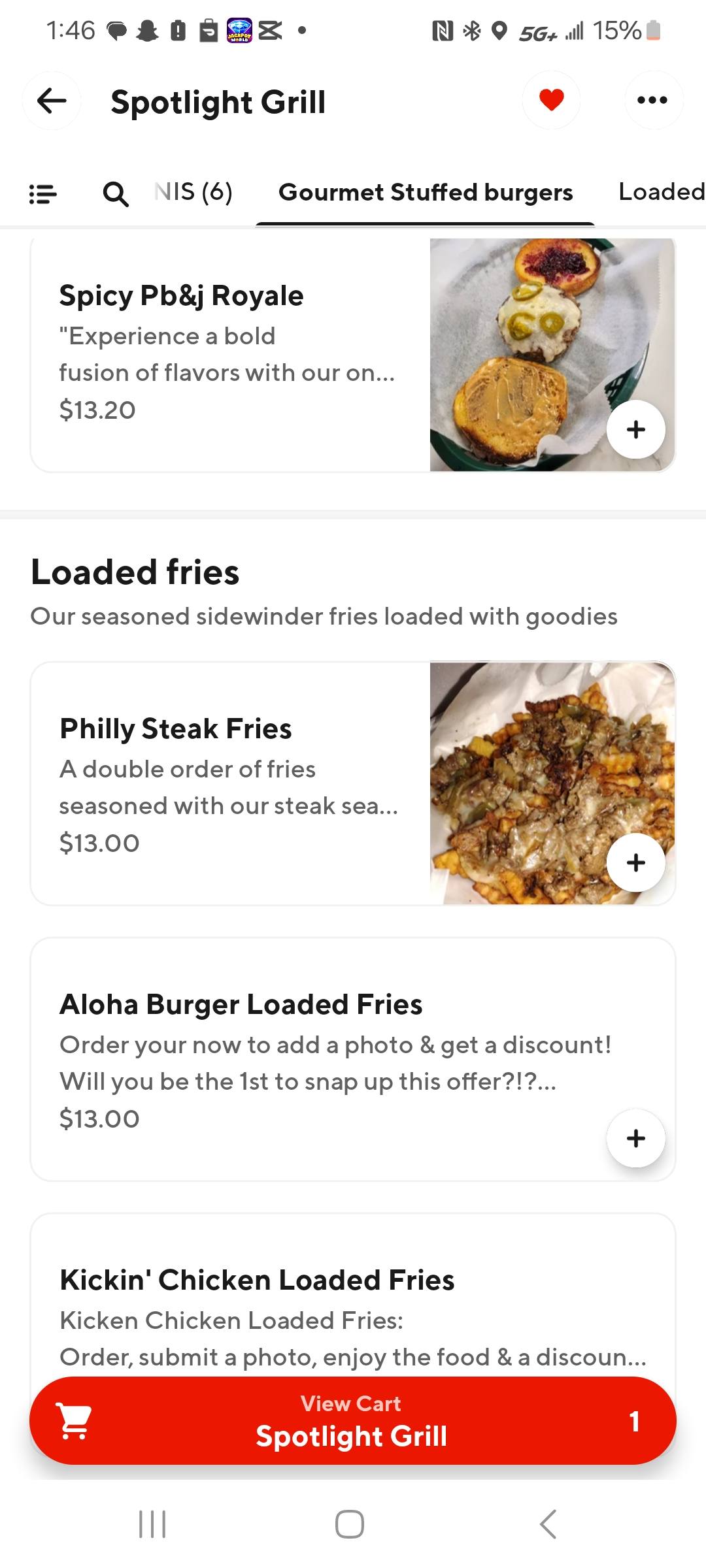The height and width of the screenshot is (1568, 706).
Task: View cart for Spotlight Grill
Action: [353, 1420]
